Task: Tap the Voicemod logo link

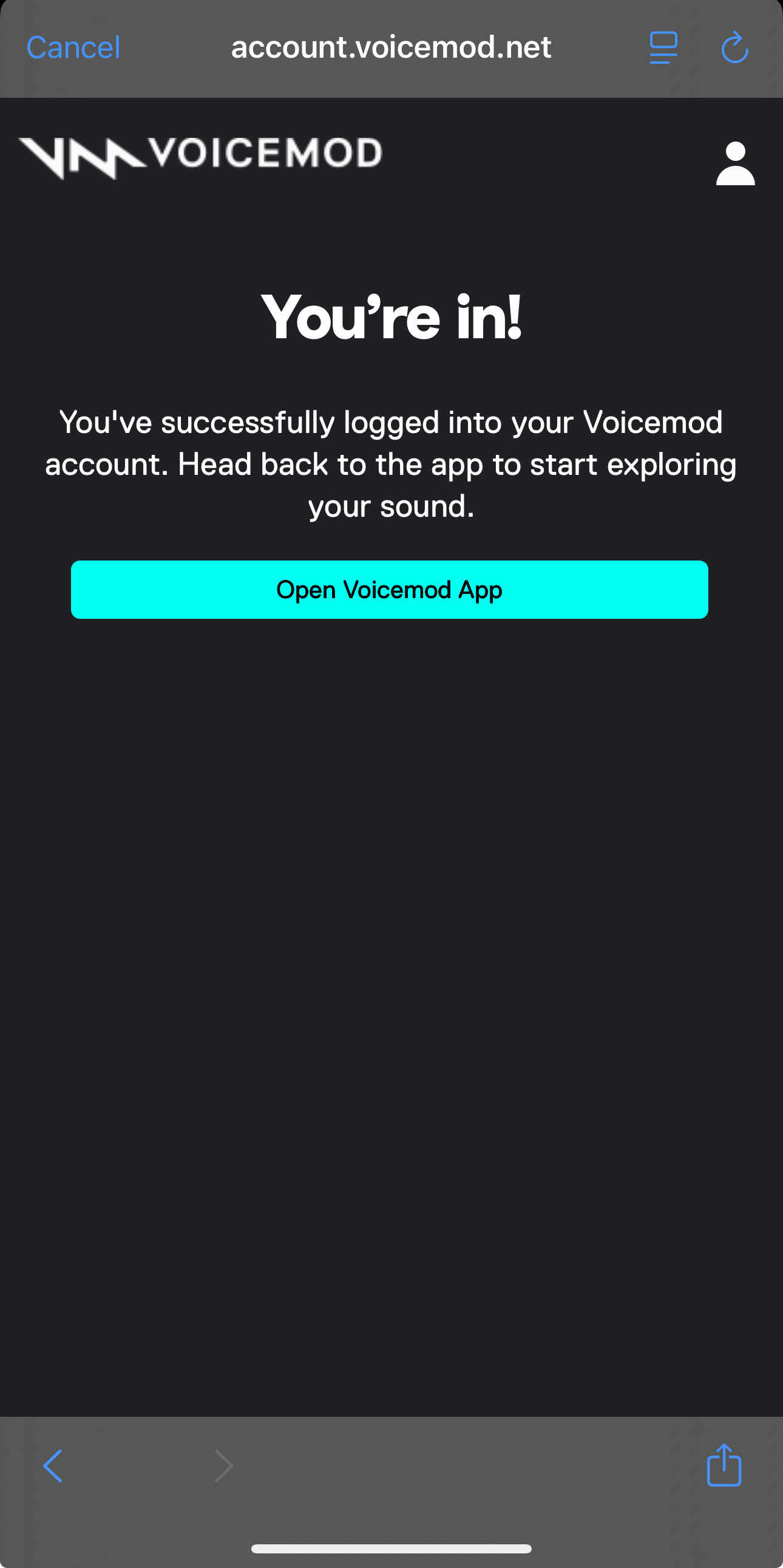Action: (x=201, y=156)
